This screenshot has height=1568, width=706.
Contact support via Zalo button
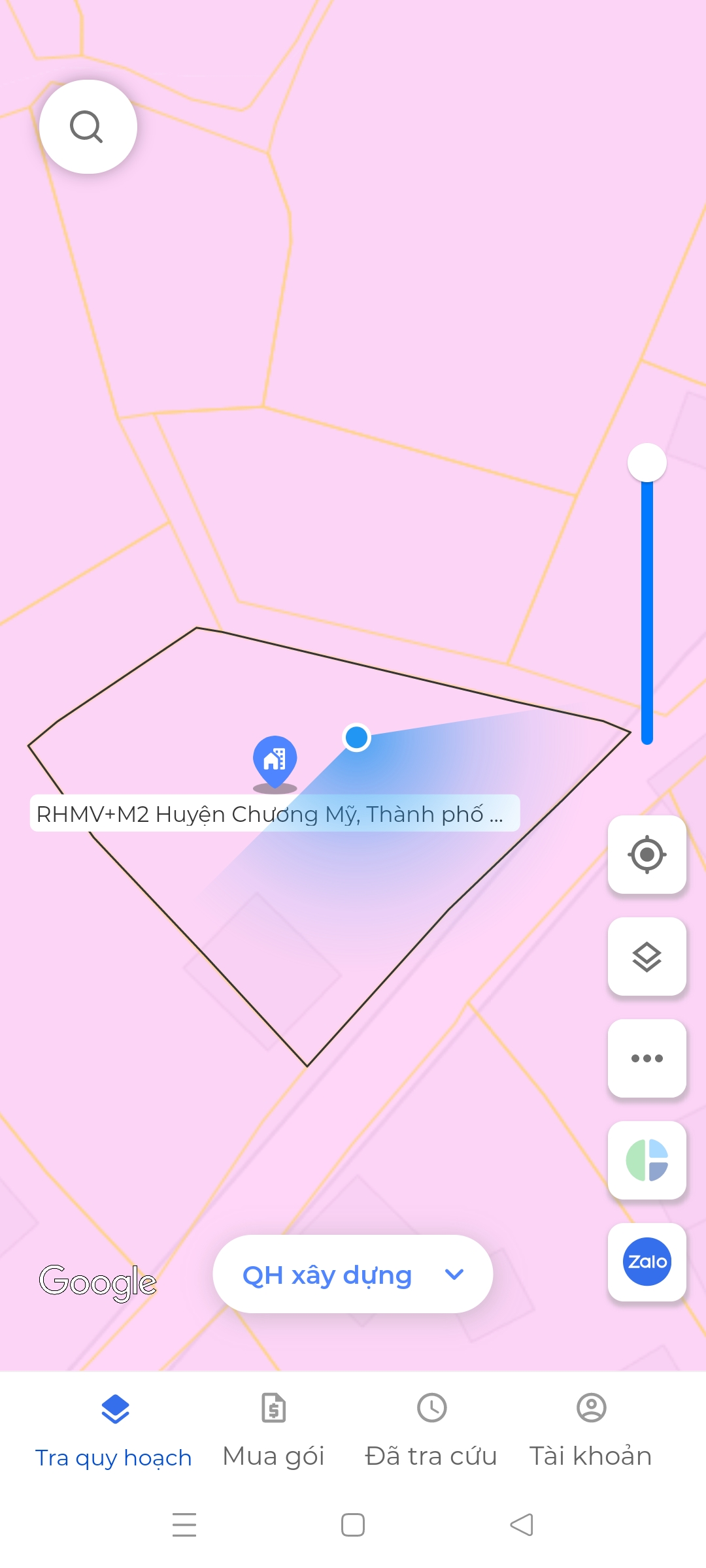pyautogui.click(x=647, y=1262)
